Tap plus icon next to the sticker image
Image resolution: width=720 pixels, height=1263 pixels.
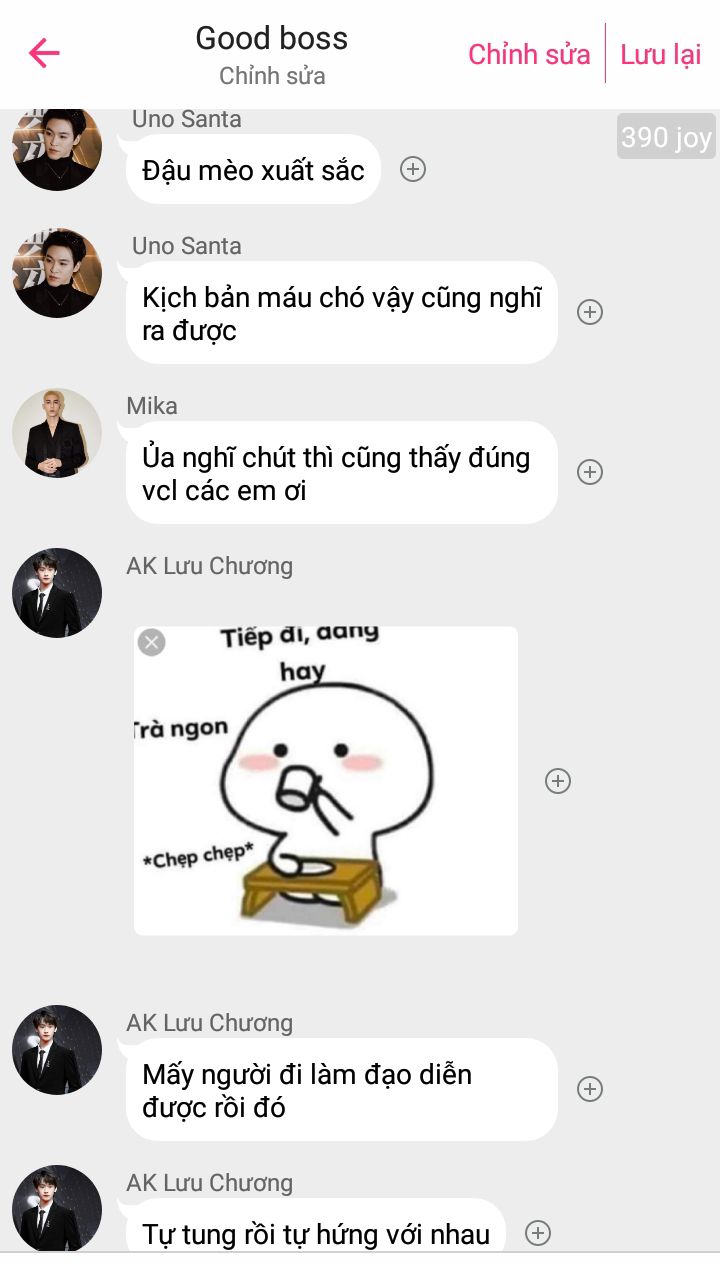pyautogui.click(x=558, y=781)
